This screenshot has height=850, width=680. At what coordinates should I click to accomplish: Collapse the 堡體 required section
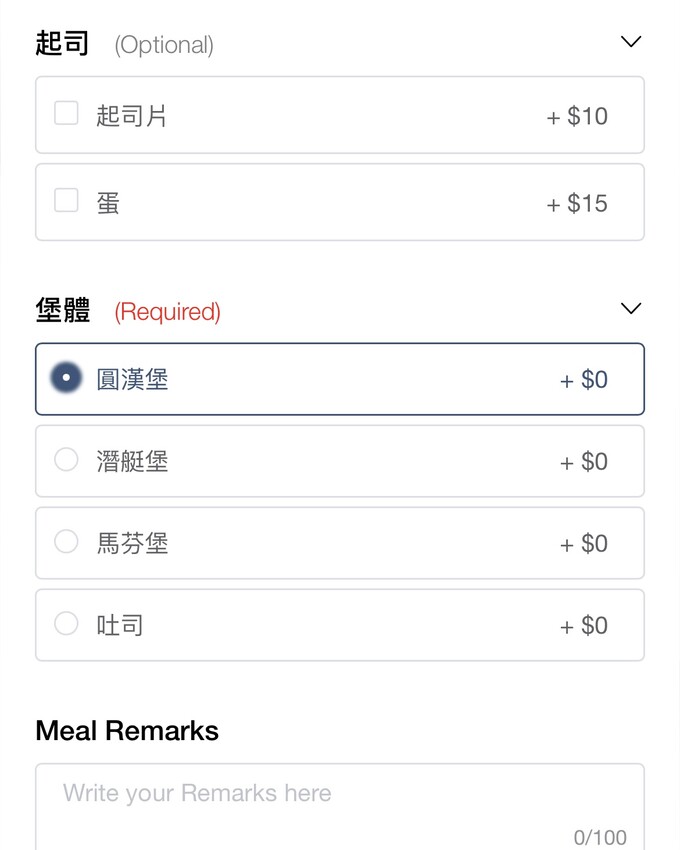tap(630, 308)
